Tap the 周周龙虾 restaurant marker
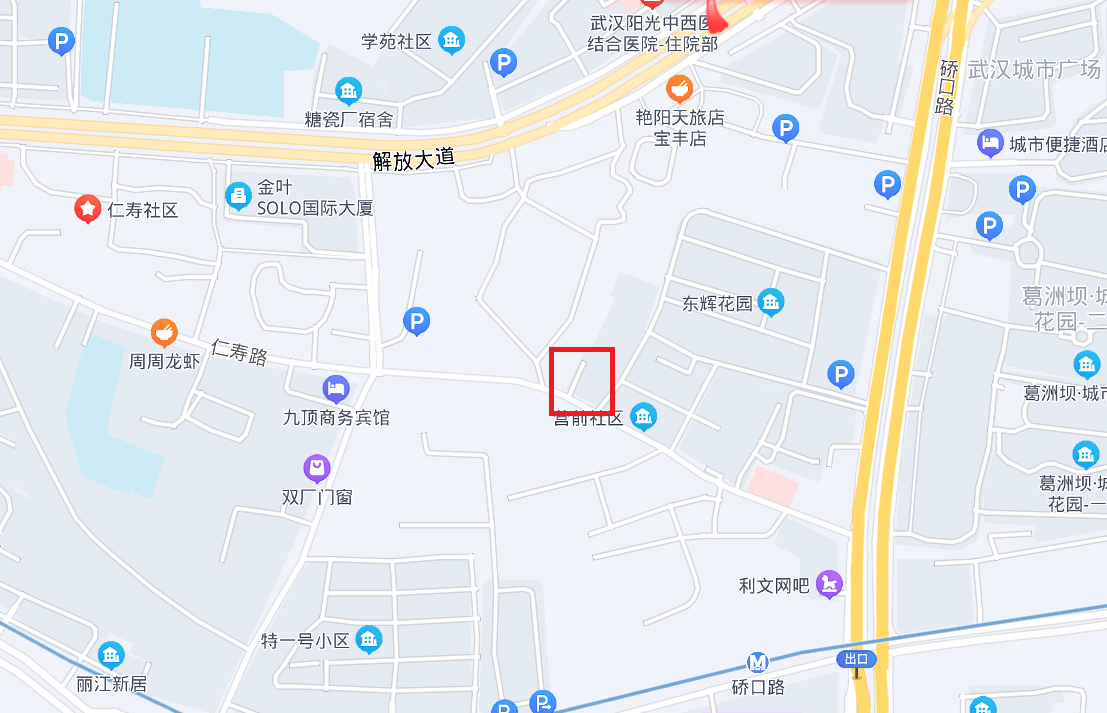This screenshot has width=1107, height=713. tap(164, 333)
